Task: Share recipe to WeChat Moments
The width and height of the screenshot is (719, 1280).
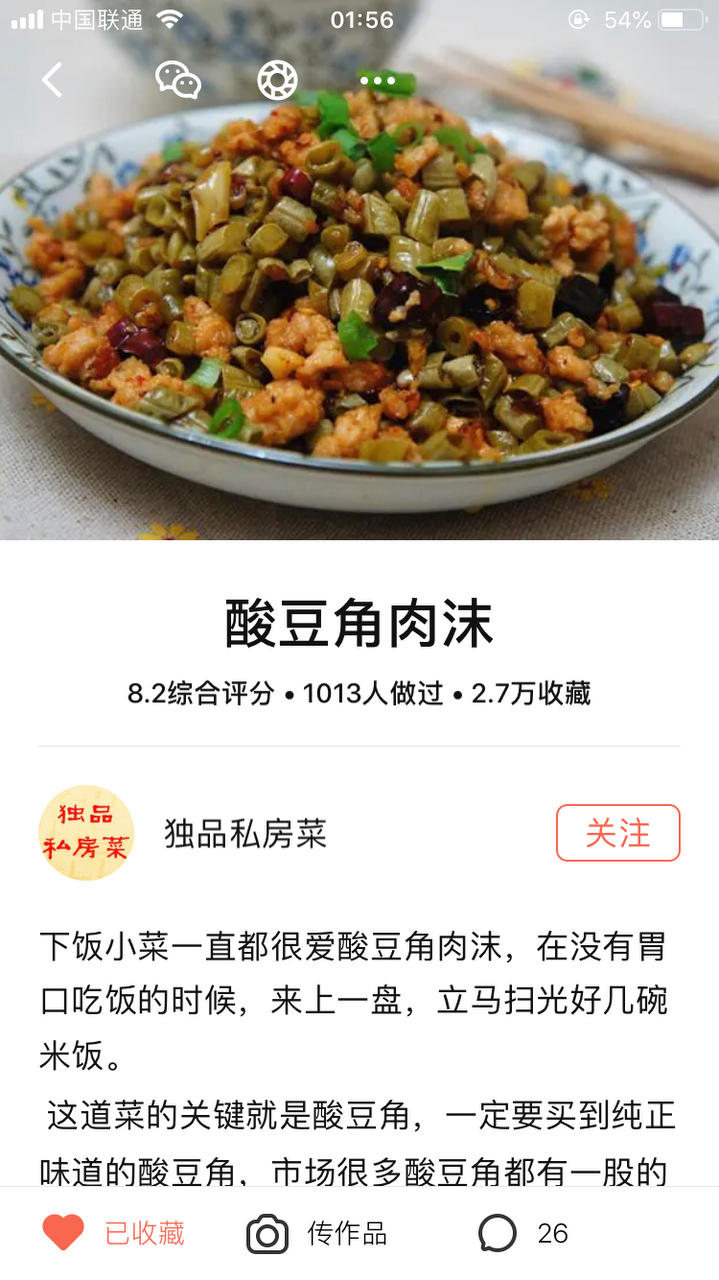Action: [x=277, y=80]
